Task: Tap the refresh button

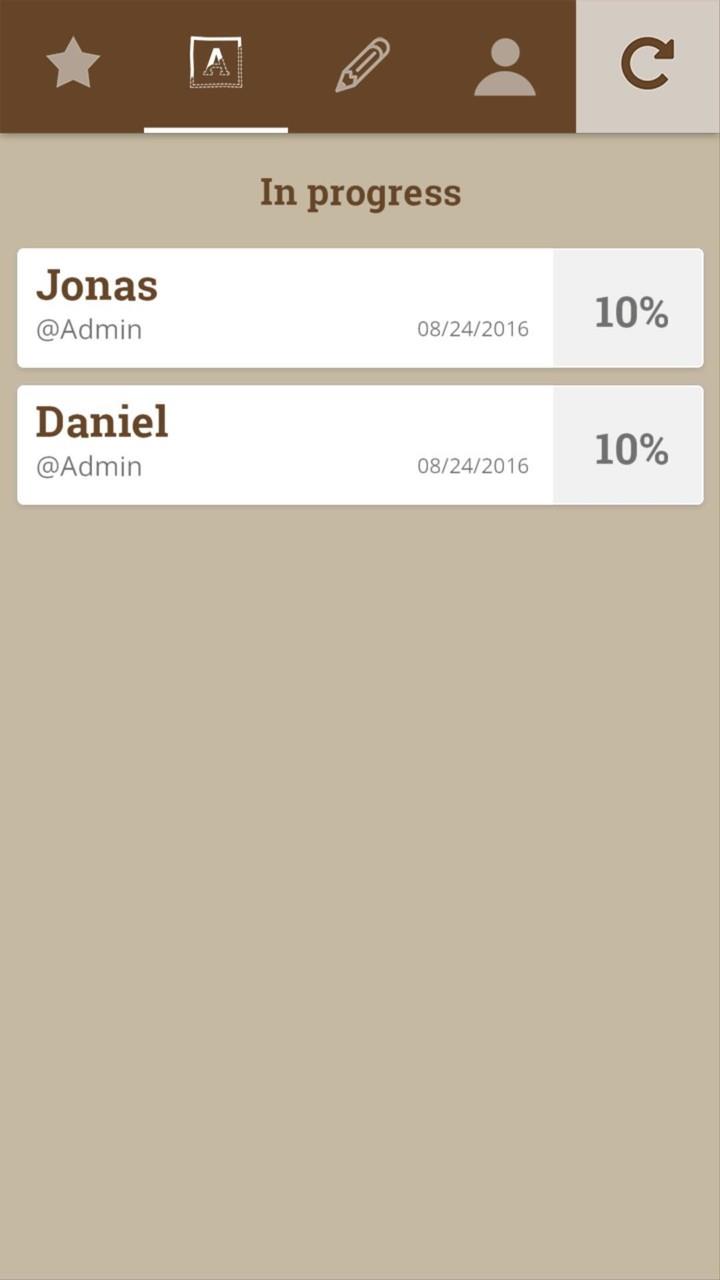Action: point(648,66)
